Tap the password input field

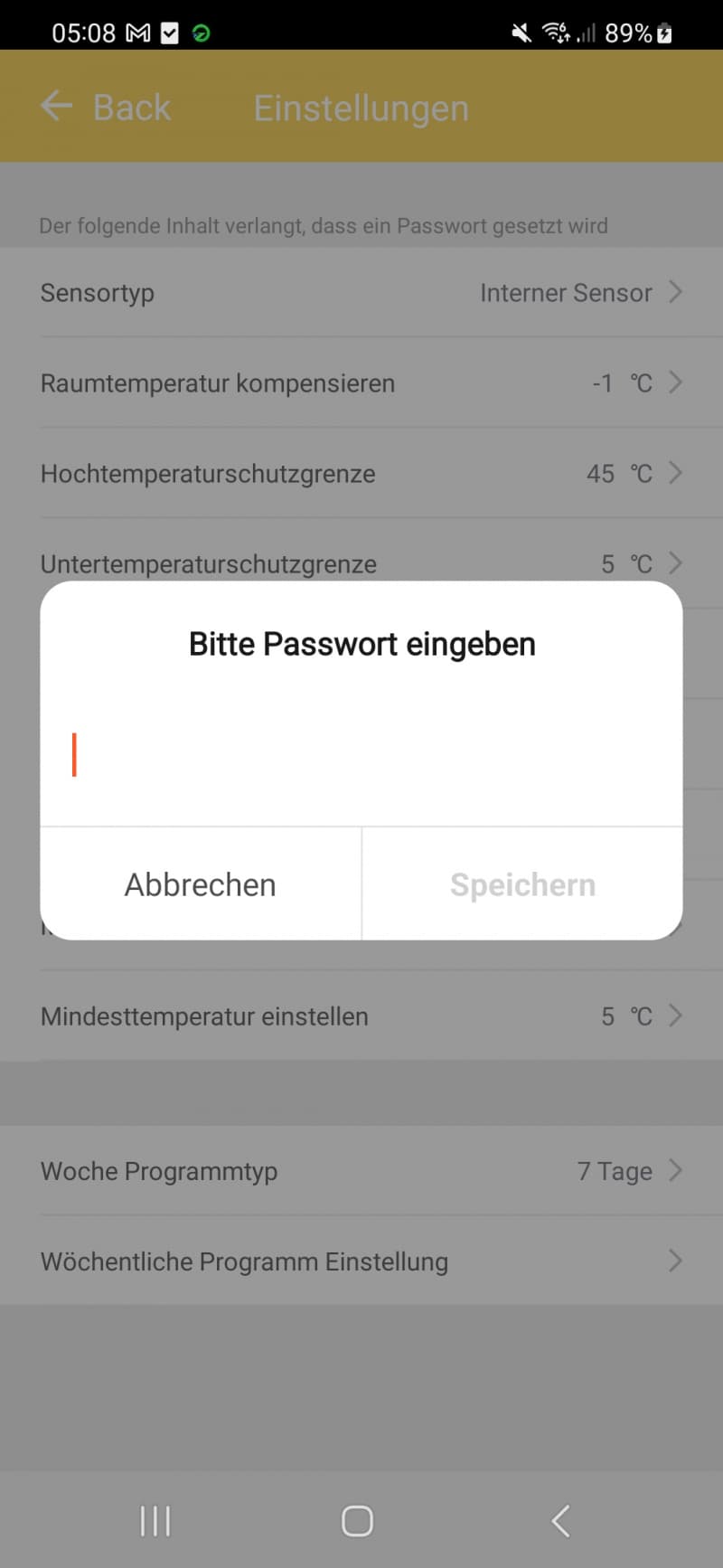pos(361,754)
